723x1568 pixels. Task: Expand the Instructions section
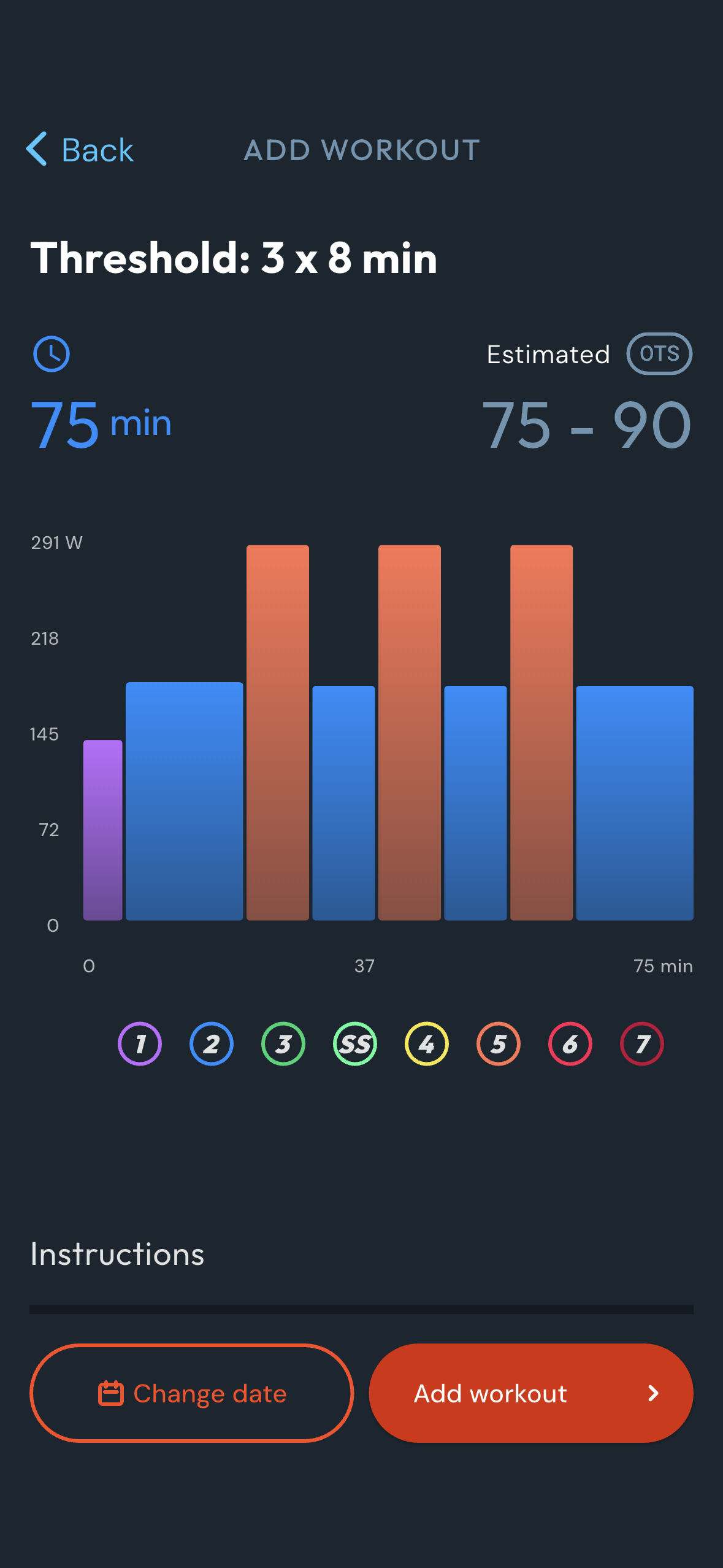pyautogui.click(x=117, y=1253)
